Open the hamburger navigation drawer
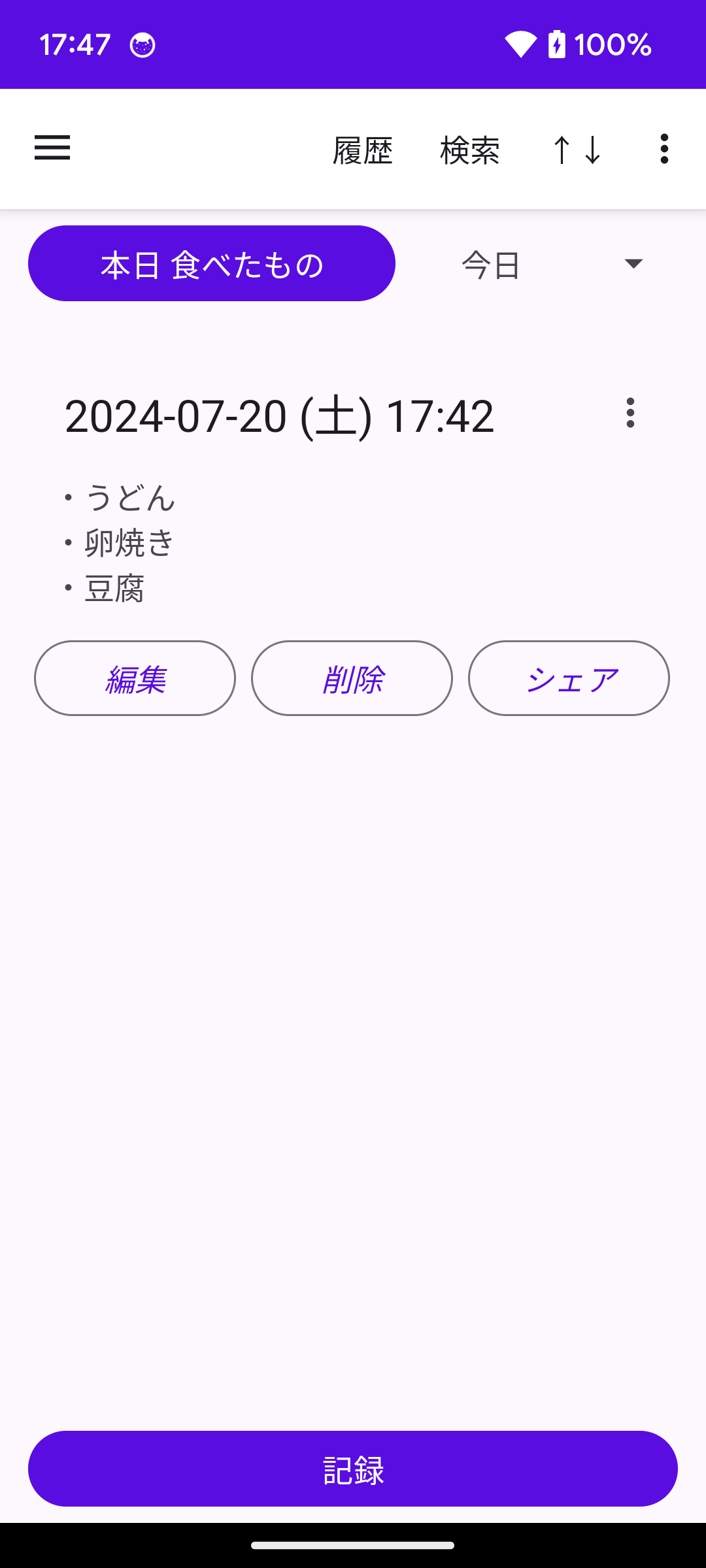 pyautogui.click(x=52, y=148)
